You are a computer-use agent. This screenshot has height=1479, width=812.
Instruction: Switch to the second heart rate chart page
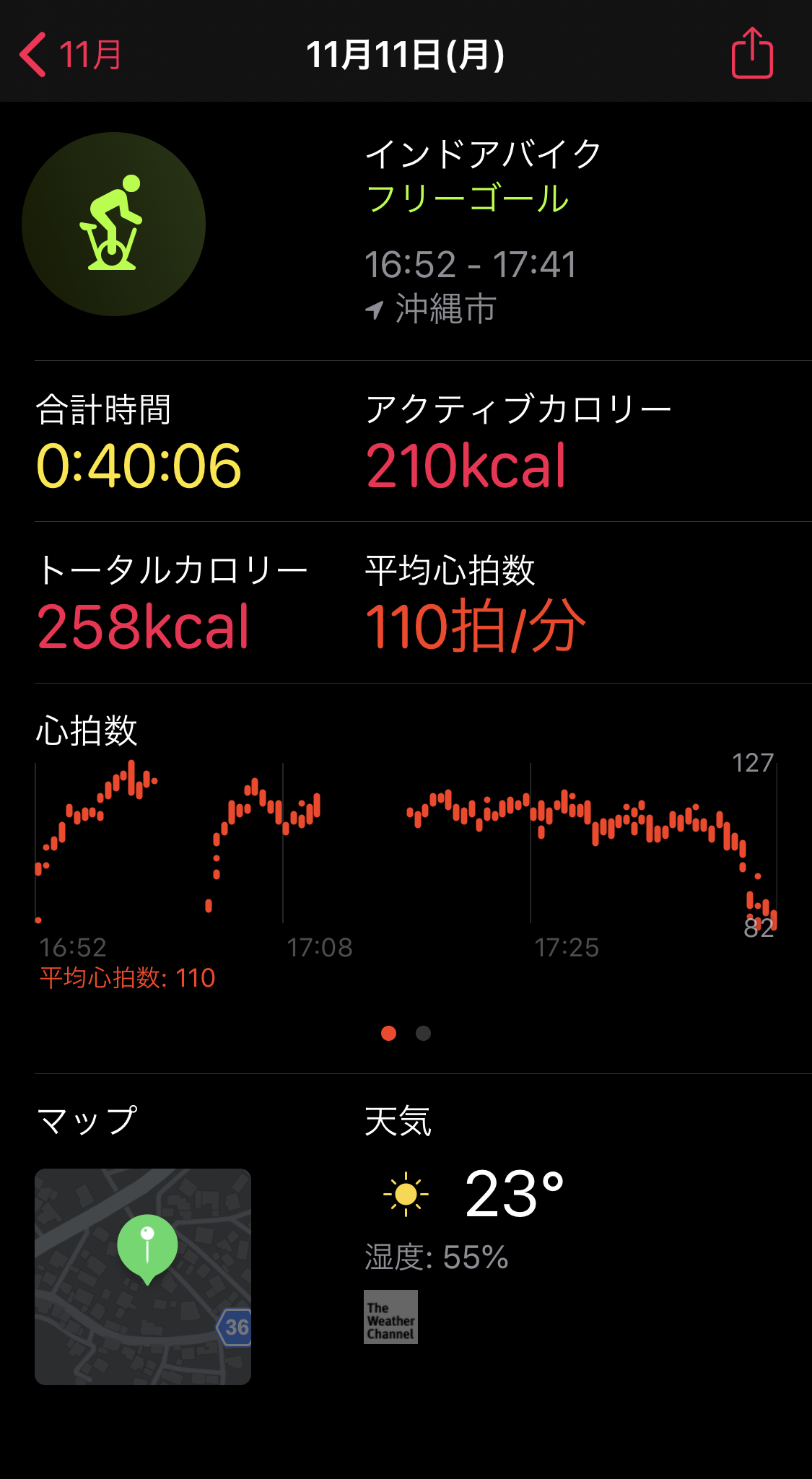(424, 1034)
